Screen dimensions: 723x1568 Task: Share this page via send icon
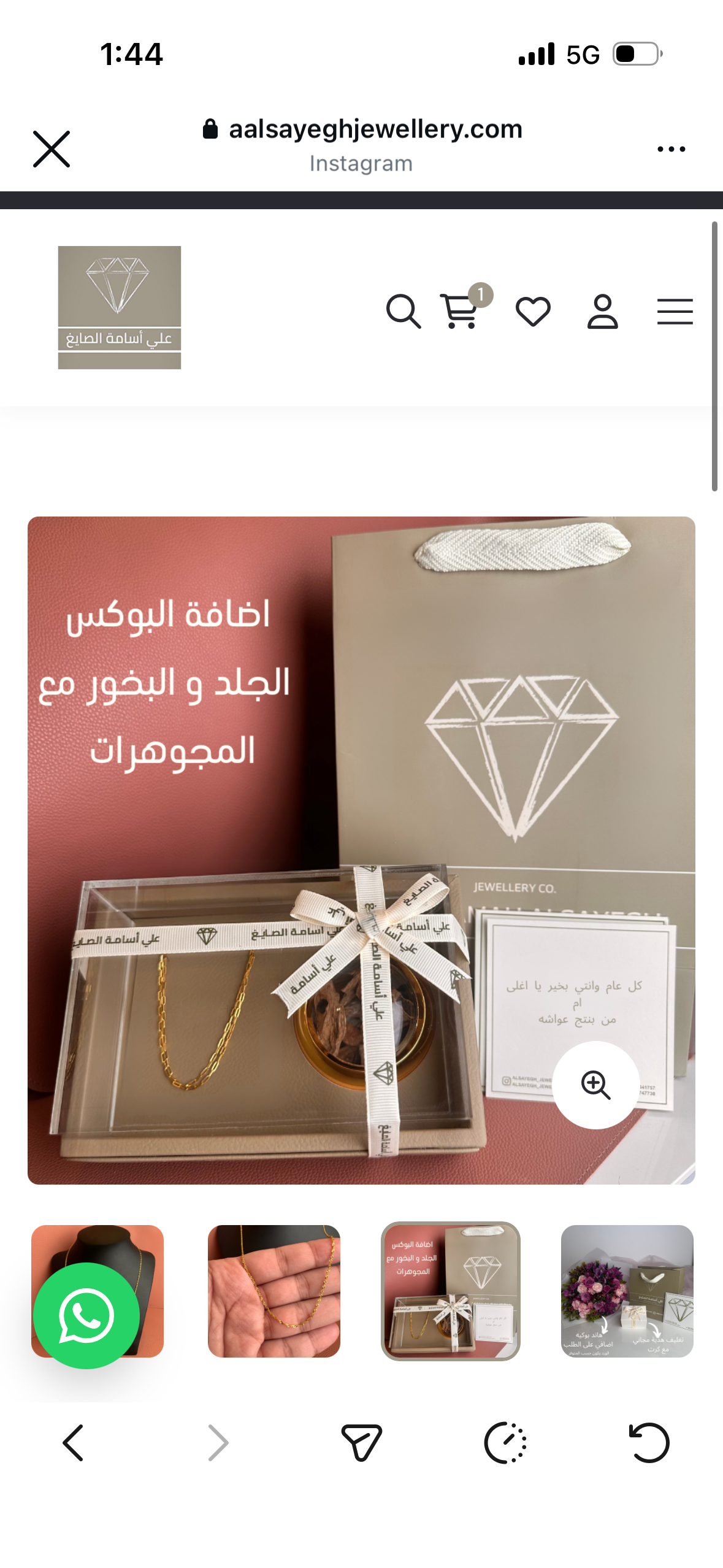click(x=361, y=1443)
